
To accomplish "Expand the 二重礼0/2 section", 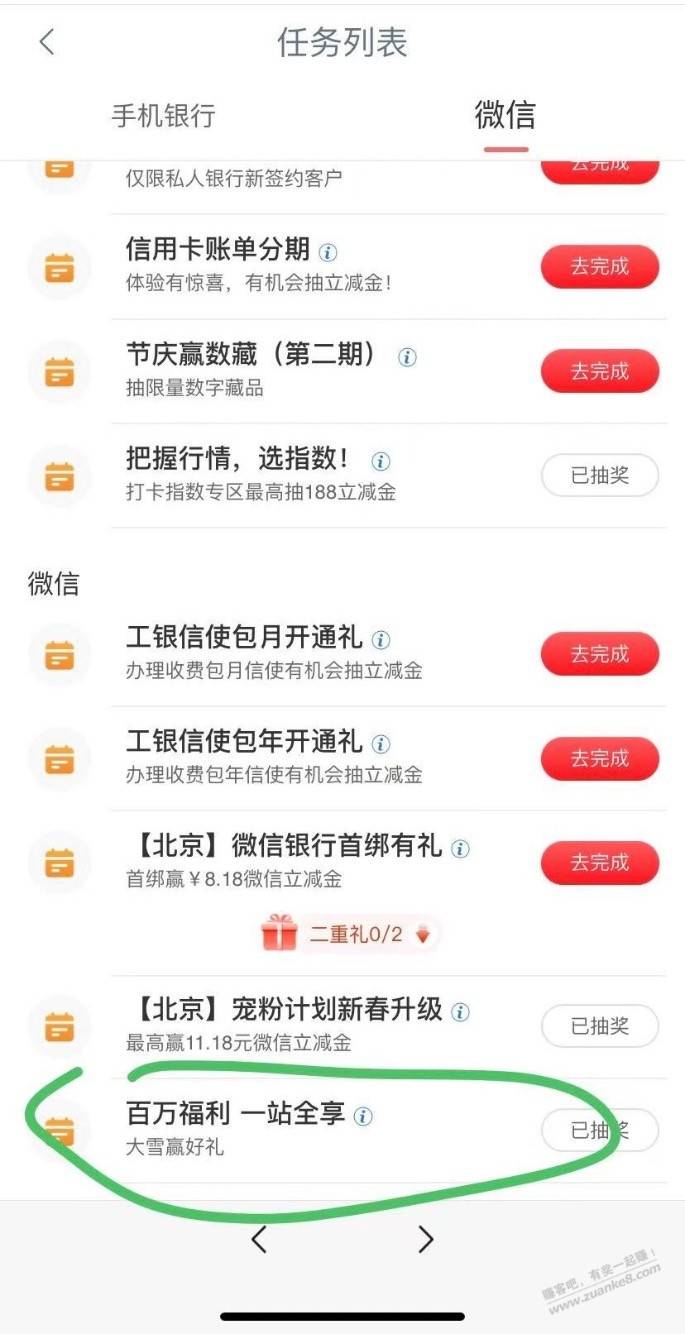I will [350, 935].
